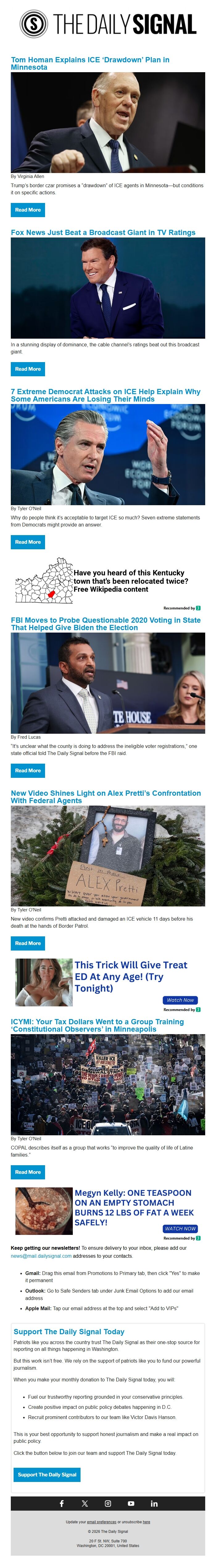The image size is (216, 1568).
Task: Open the Kentucky town sponsored content
Action: click(130, 581)
